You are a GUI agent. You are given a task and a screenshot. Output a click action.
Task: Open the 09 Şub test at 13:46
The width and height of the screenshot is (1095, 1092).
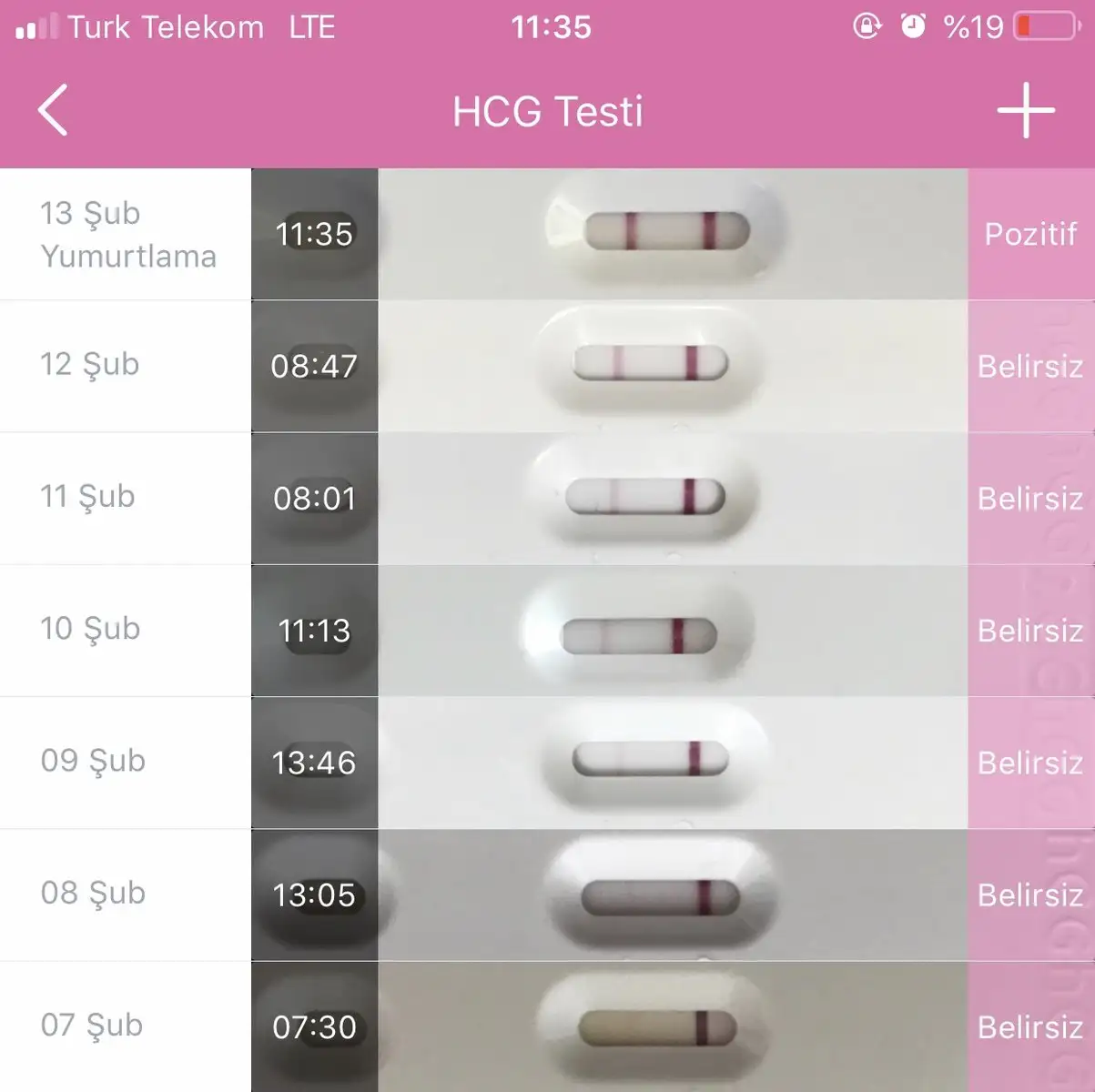click(546, 762)
